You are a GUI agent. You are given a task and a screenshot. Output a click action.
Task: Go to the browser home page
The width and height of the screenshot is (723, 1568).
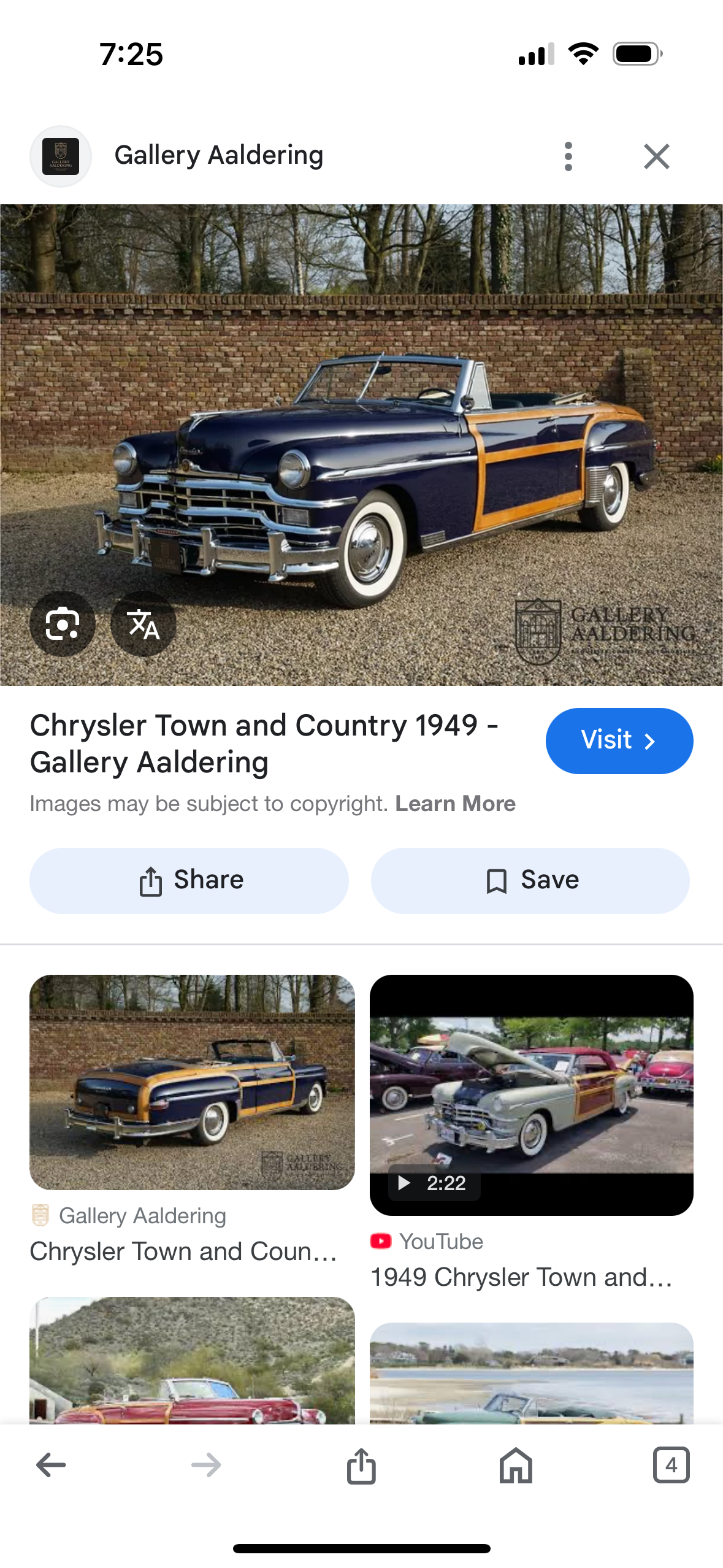(516, 1465)
